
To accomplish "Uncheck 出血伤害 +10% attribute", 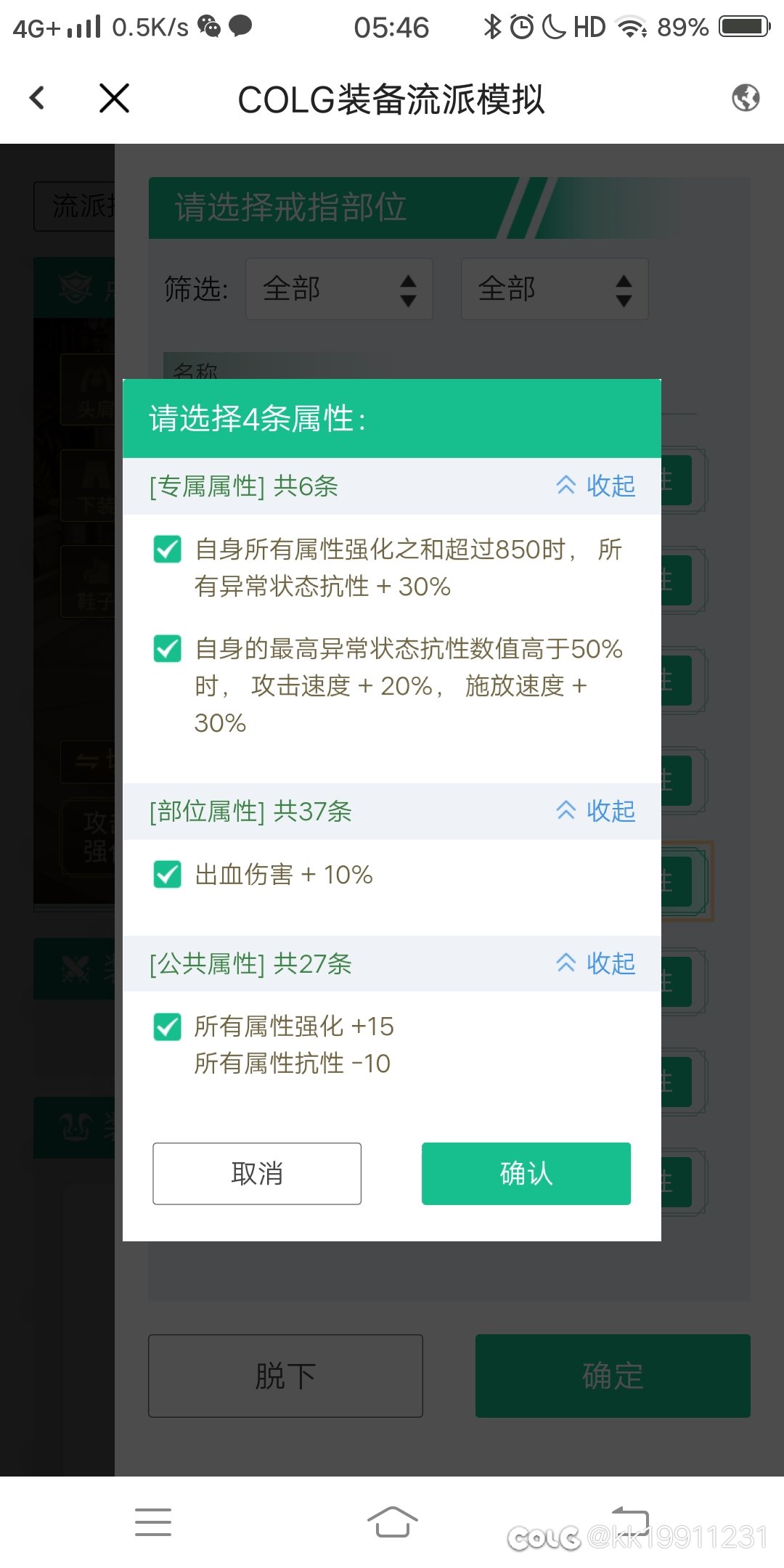I will (x=168, y=875).
